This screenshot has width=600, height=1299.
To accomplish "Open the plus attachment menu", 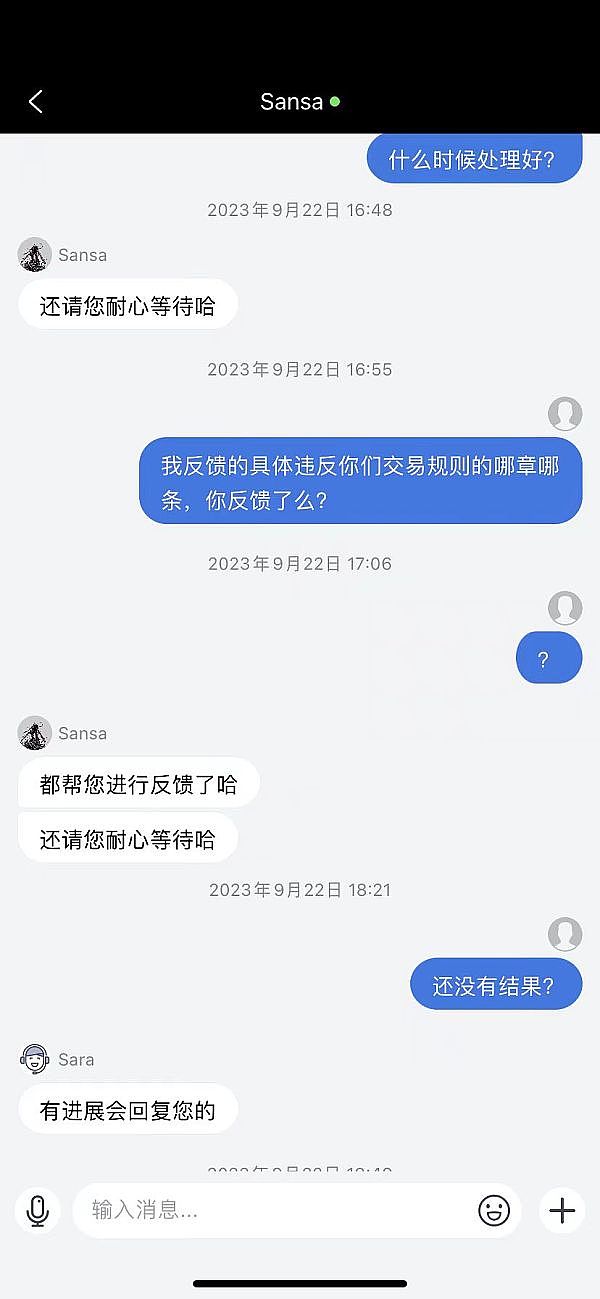I will click(x=562, y=1211).
